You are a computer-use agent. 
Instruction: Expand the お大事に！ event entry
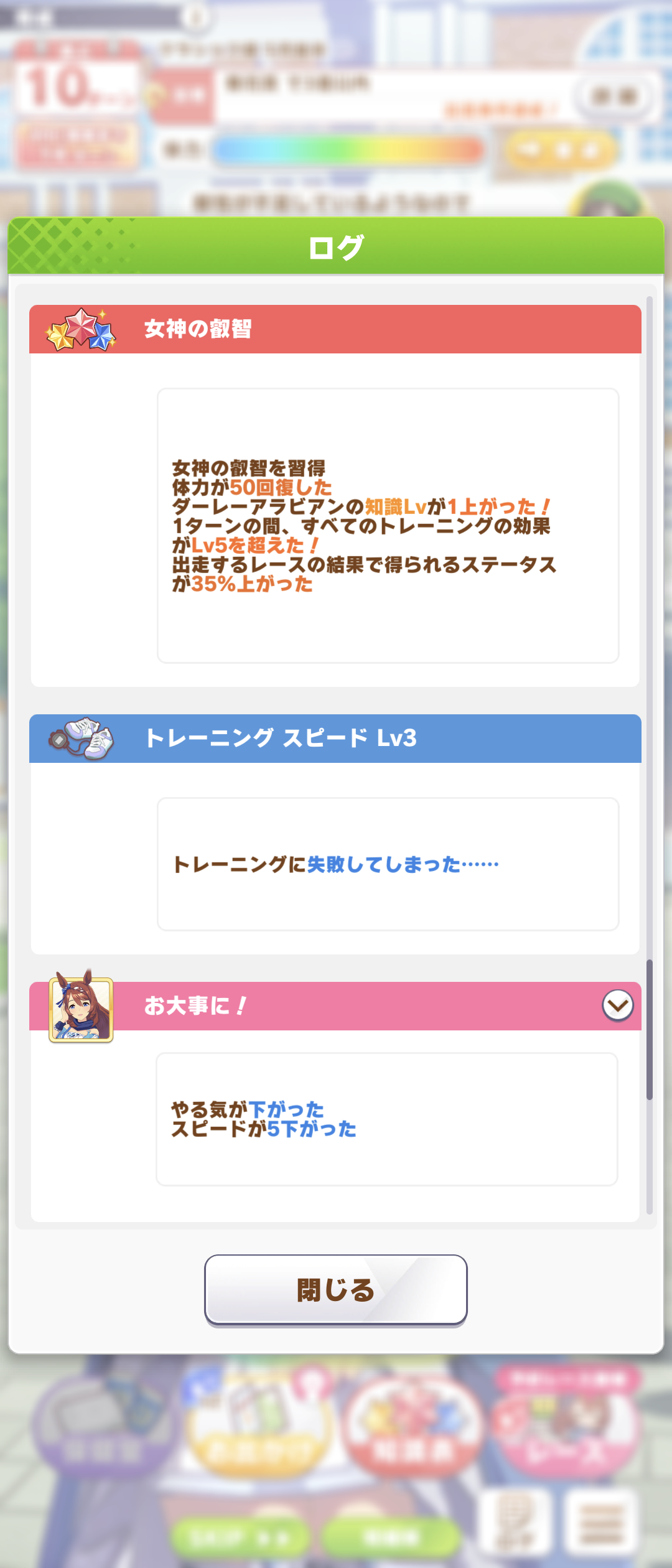coord(617,1005)
